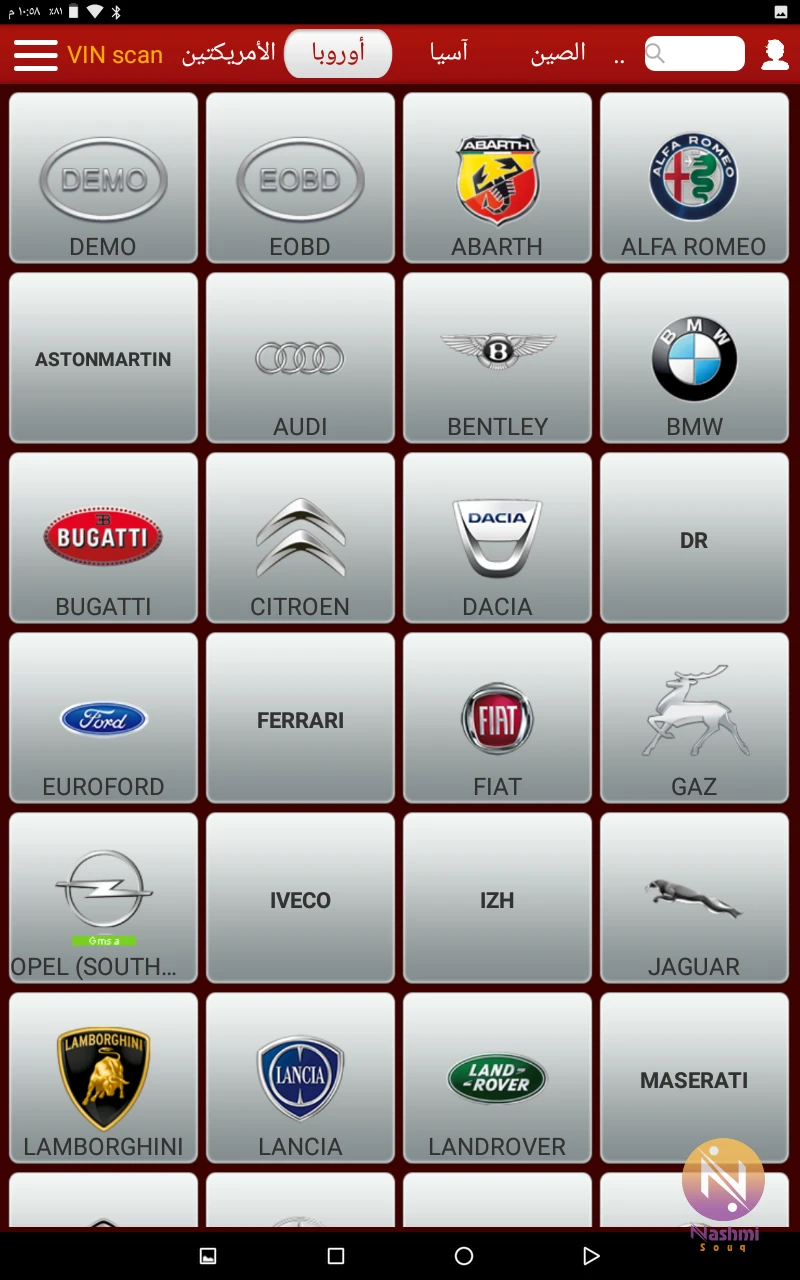Select BMW from the grid

click(694, 358)
